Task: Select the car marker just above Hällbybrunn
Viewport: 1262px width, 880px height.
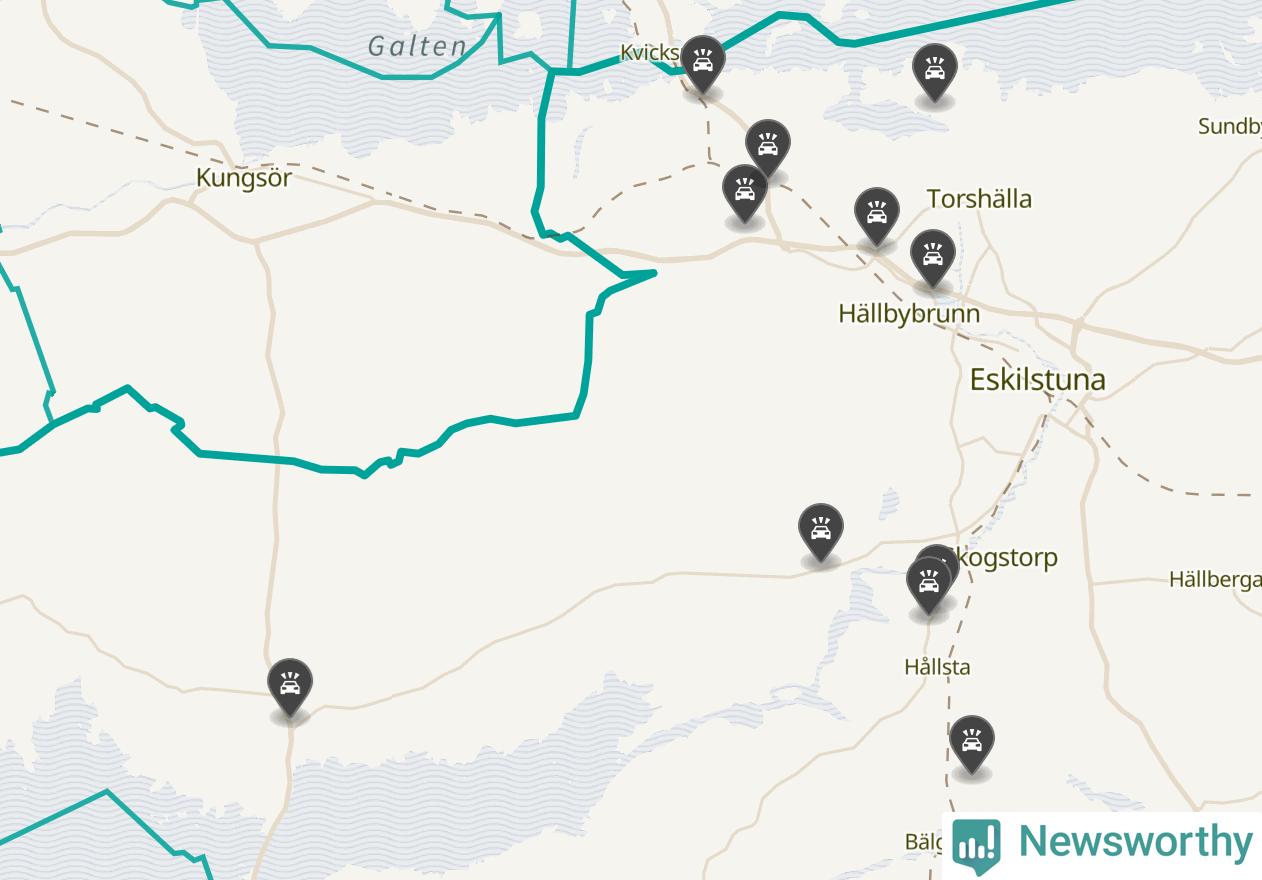Action: pos(932,256)
